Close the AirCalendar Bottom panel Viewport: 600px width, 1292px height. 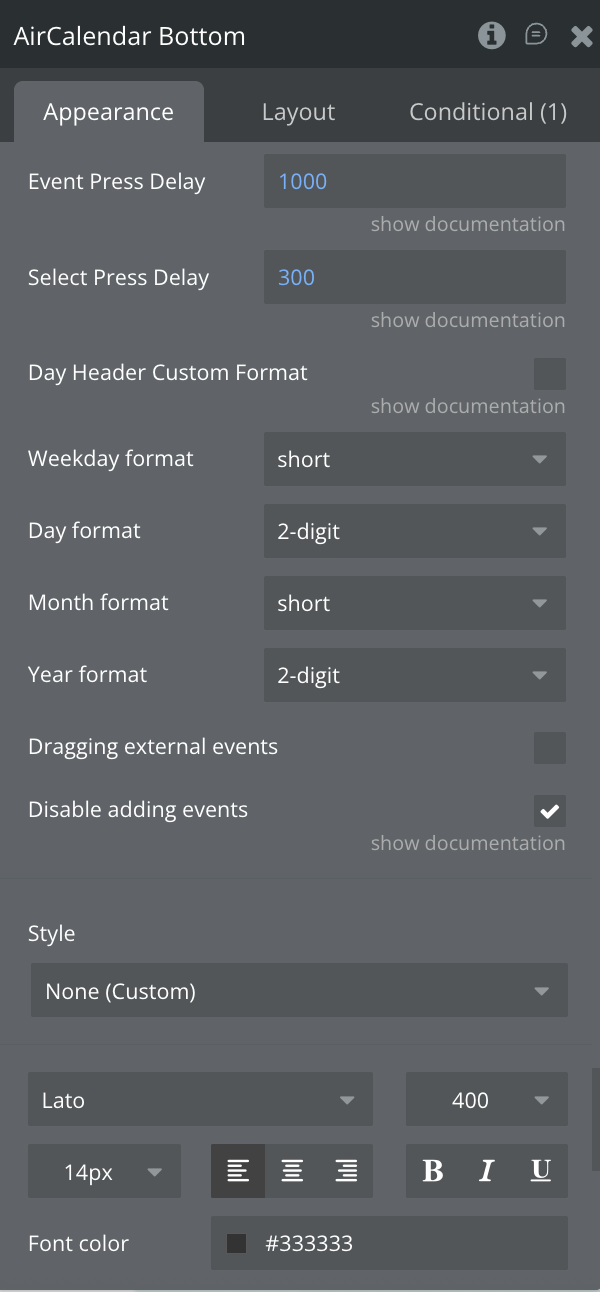tap(581, 37)
